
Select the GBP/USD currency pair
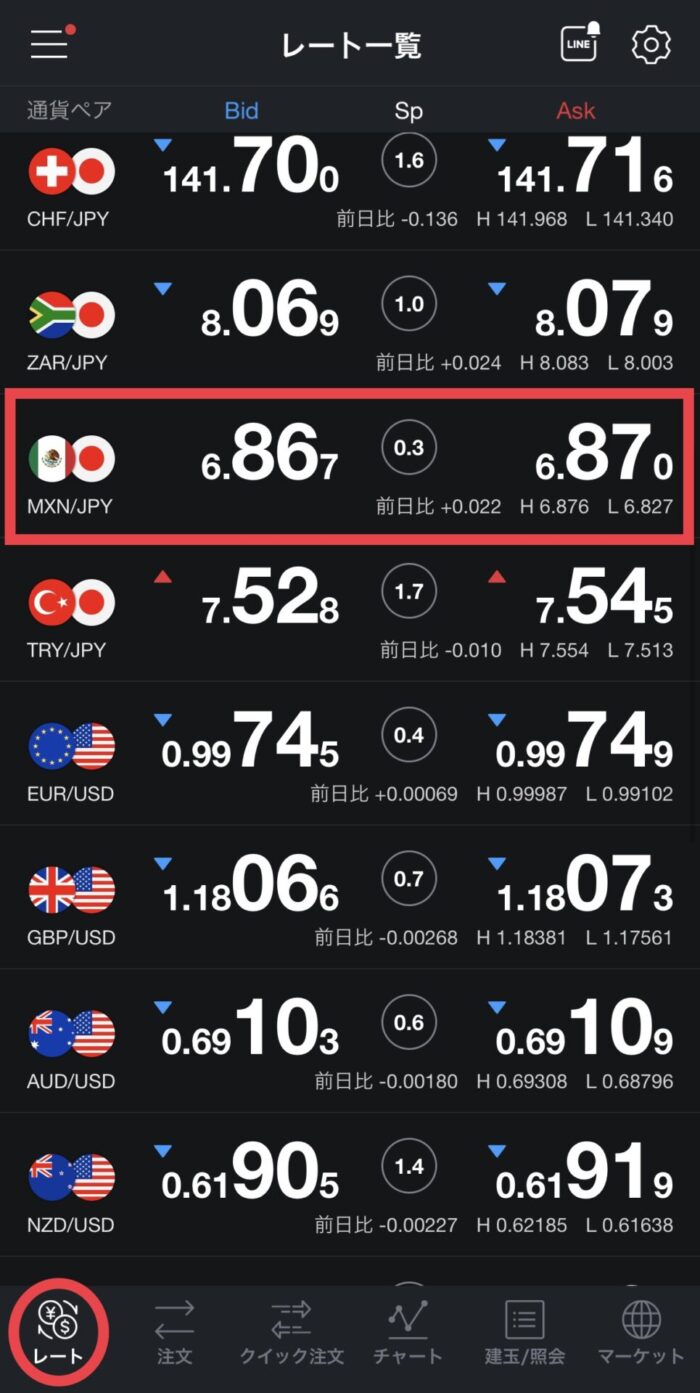(350, 898)
